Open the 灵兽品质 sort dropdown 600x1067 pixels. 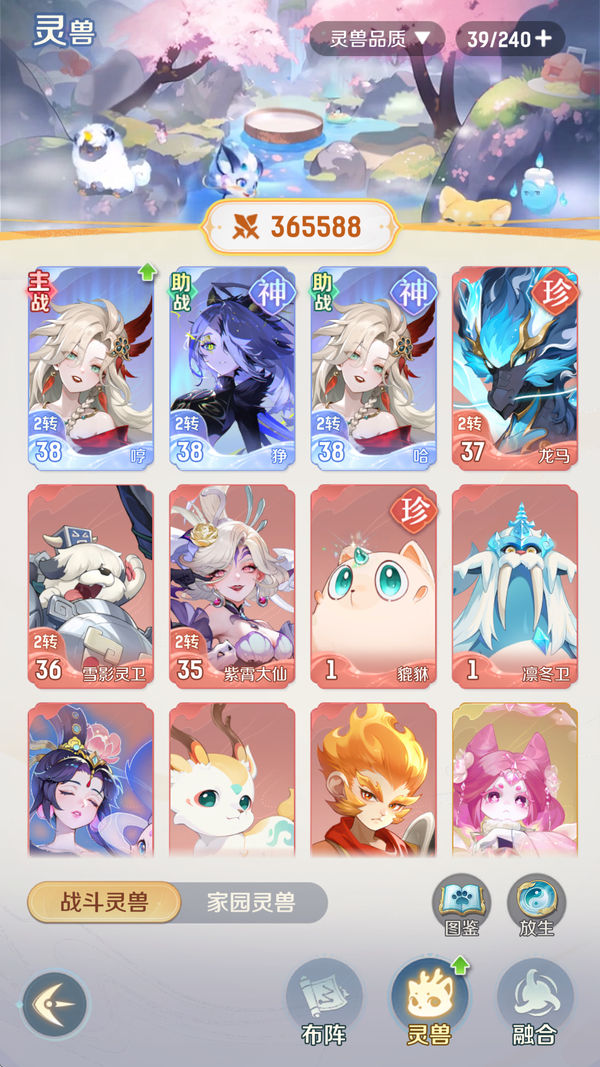coord(376,39)
